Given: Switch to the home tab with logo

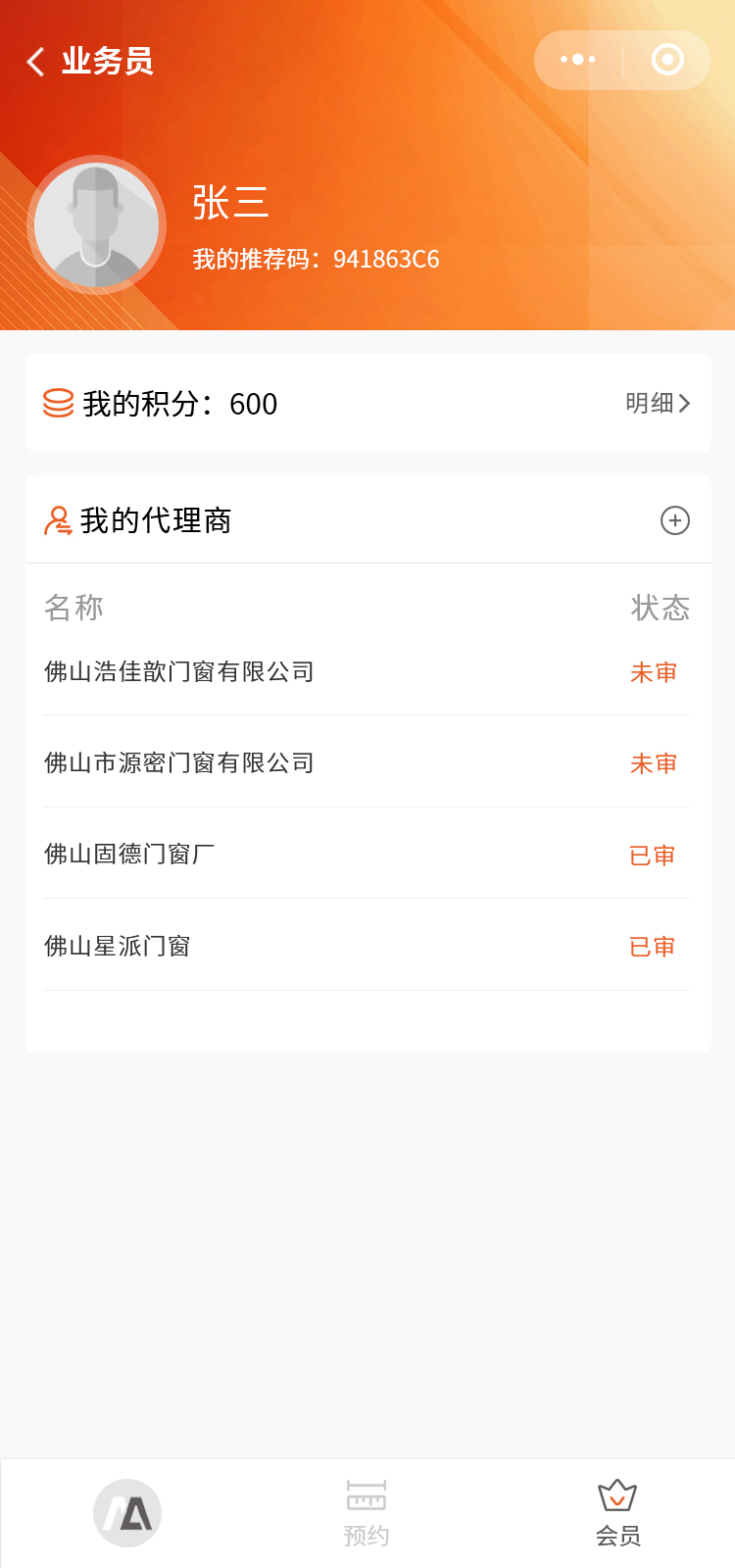Looking at the screenshot, I should [127, 1513].
